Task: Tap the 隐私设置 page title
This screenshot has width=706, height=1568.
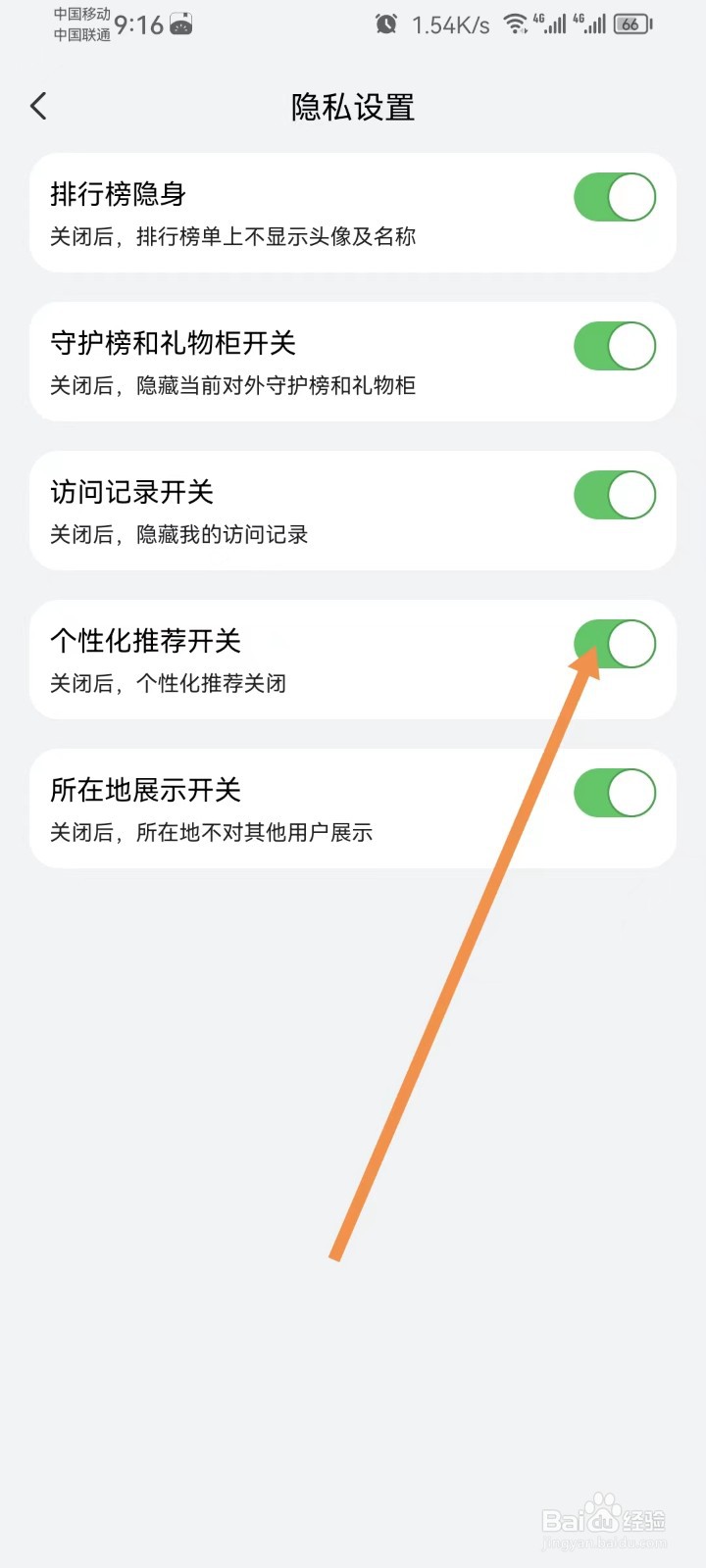Action: point(352,108)
